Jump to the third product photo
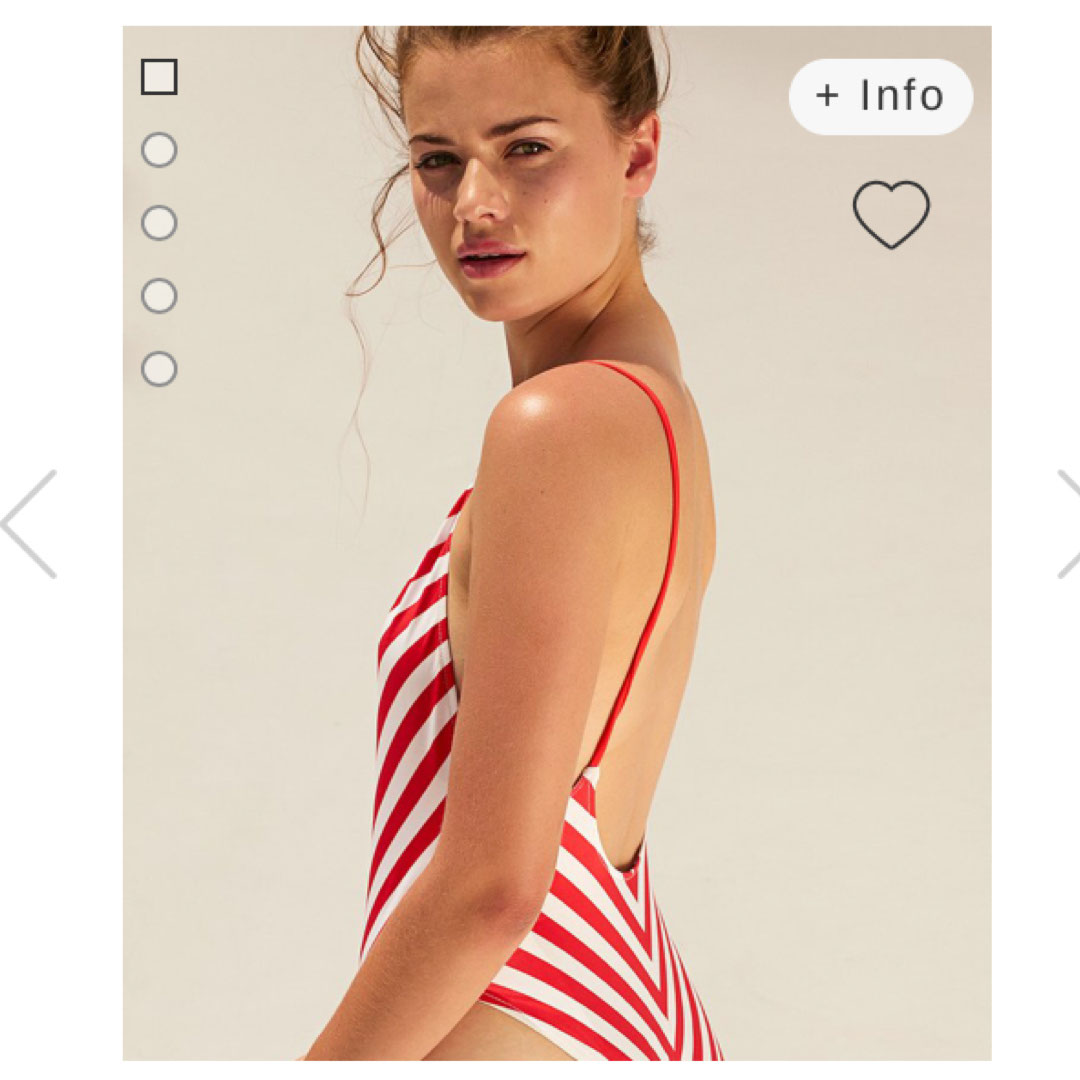Image resolution: width=1080 pixels, height=1080 pixels. tap(159, 223)
